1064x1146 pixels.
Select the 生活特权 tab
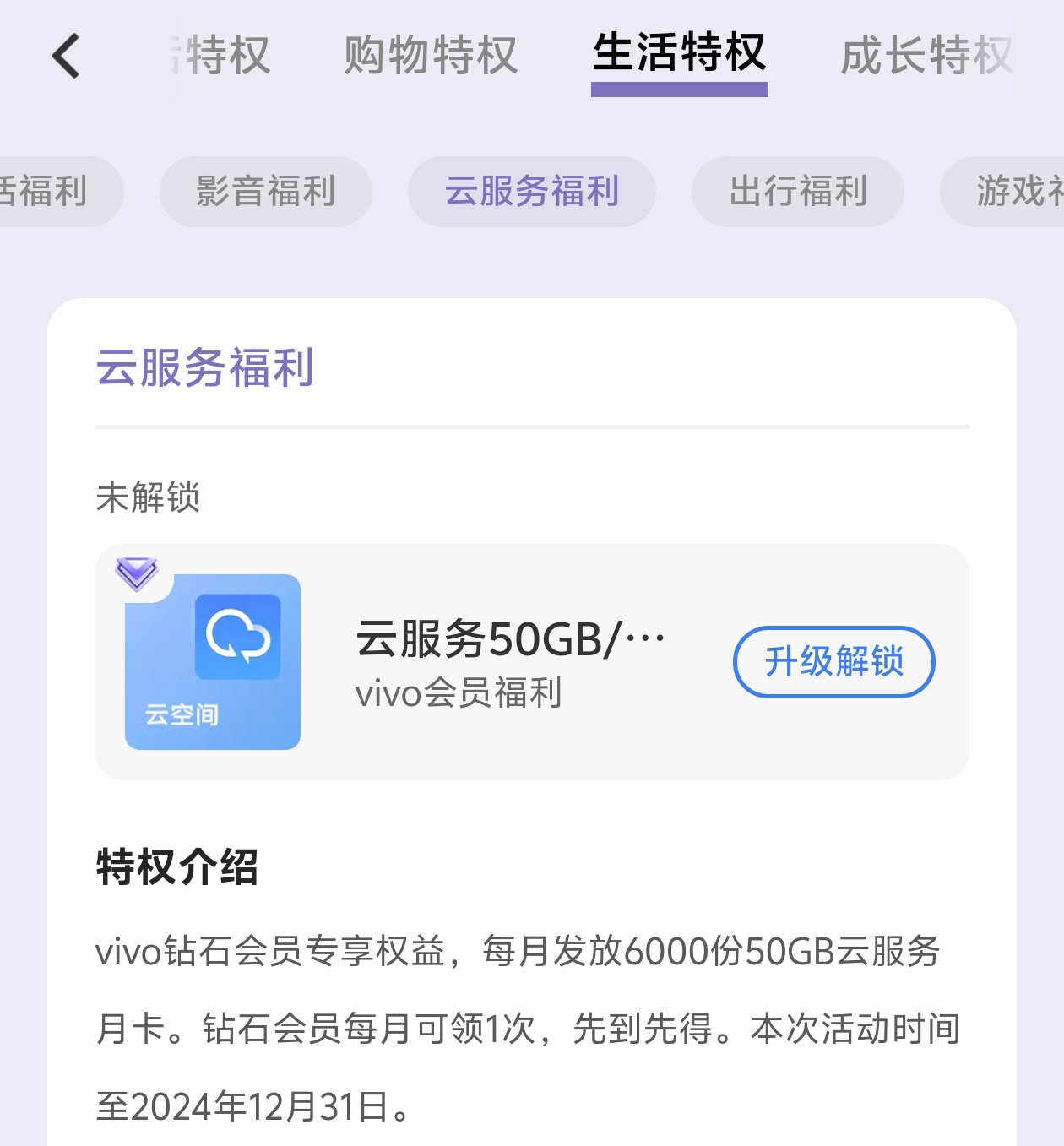[679, 54]
